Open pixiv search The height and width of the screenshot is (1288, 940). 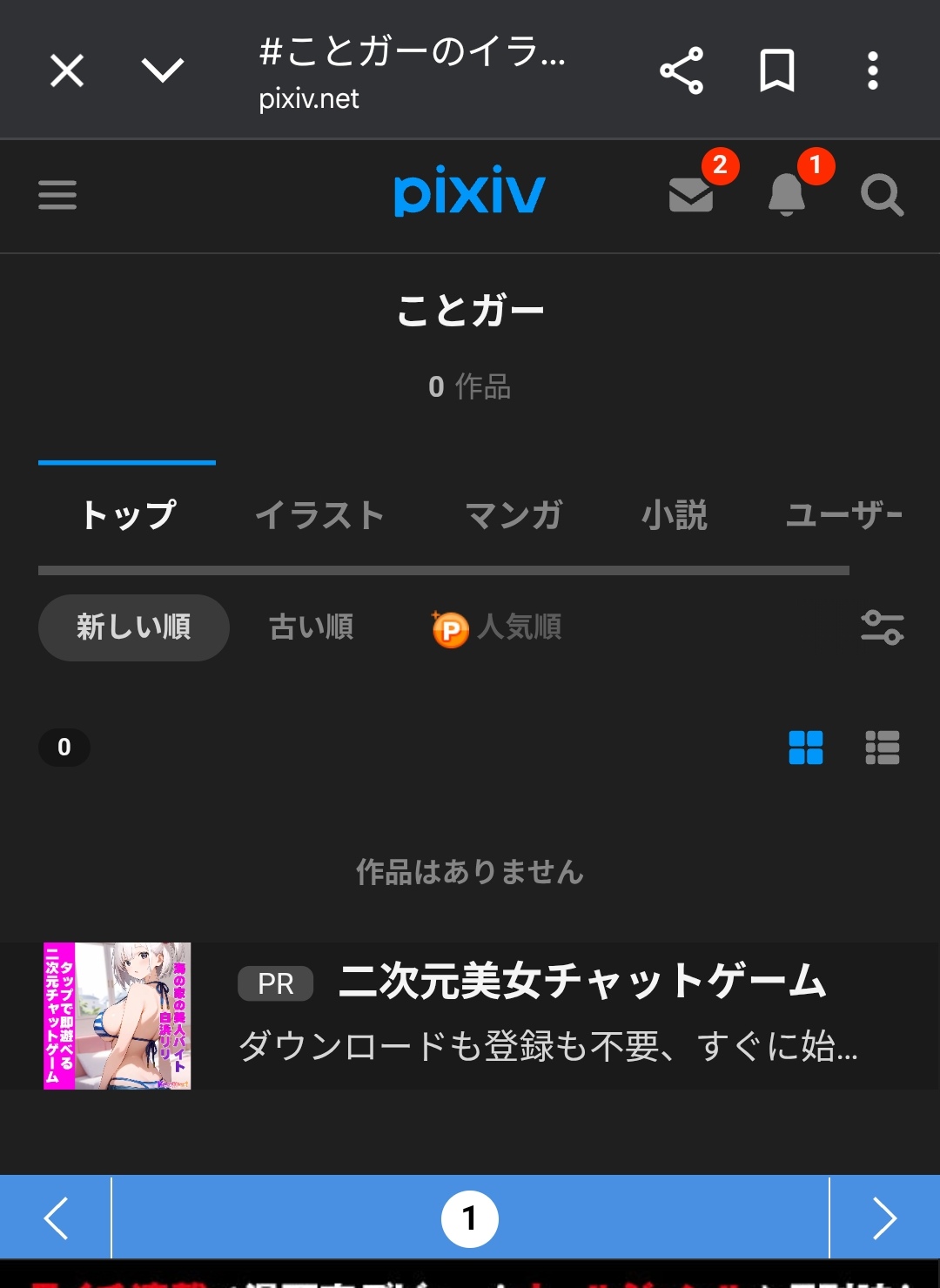click(882, 194)
